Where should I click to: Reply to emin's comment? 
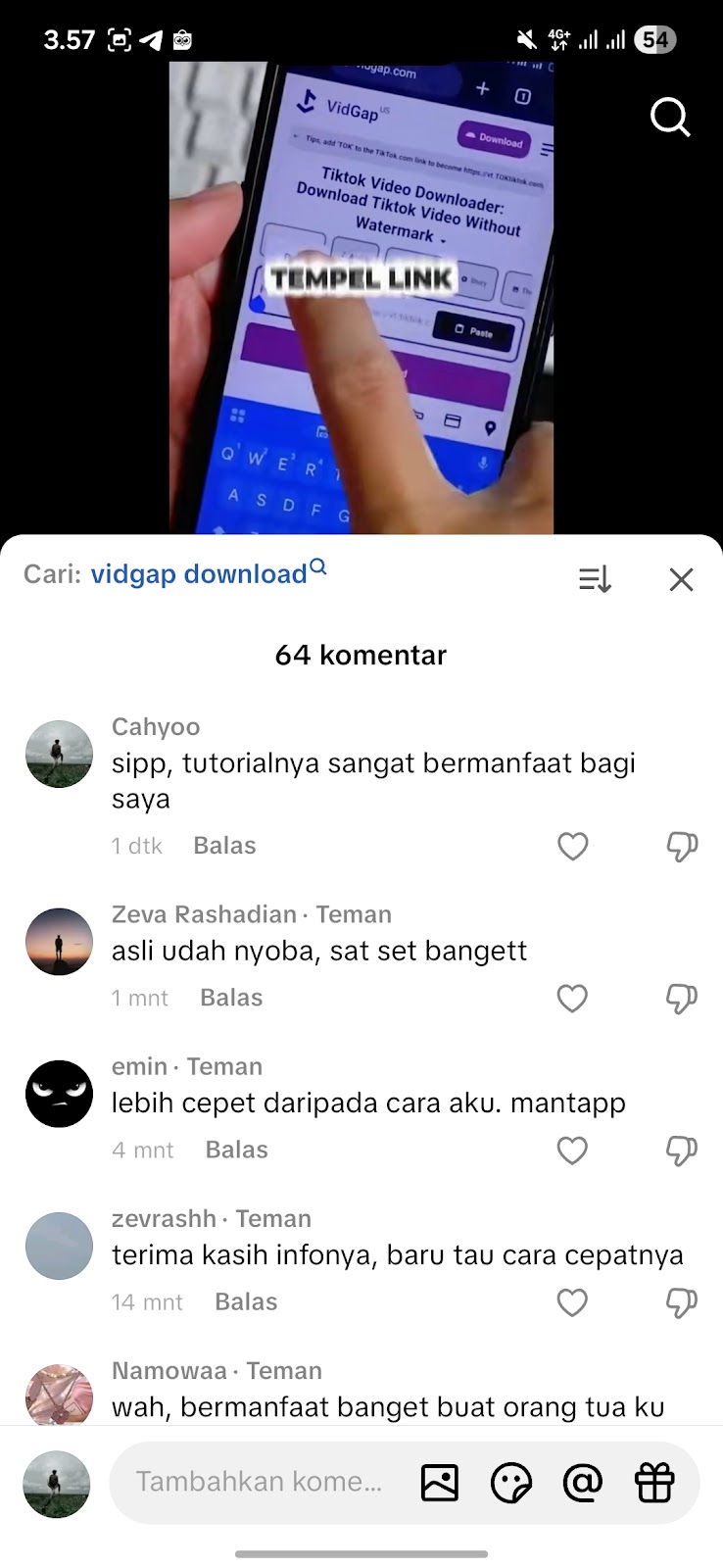coord(236,1150)
